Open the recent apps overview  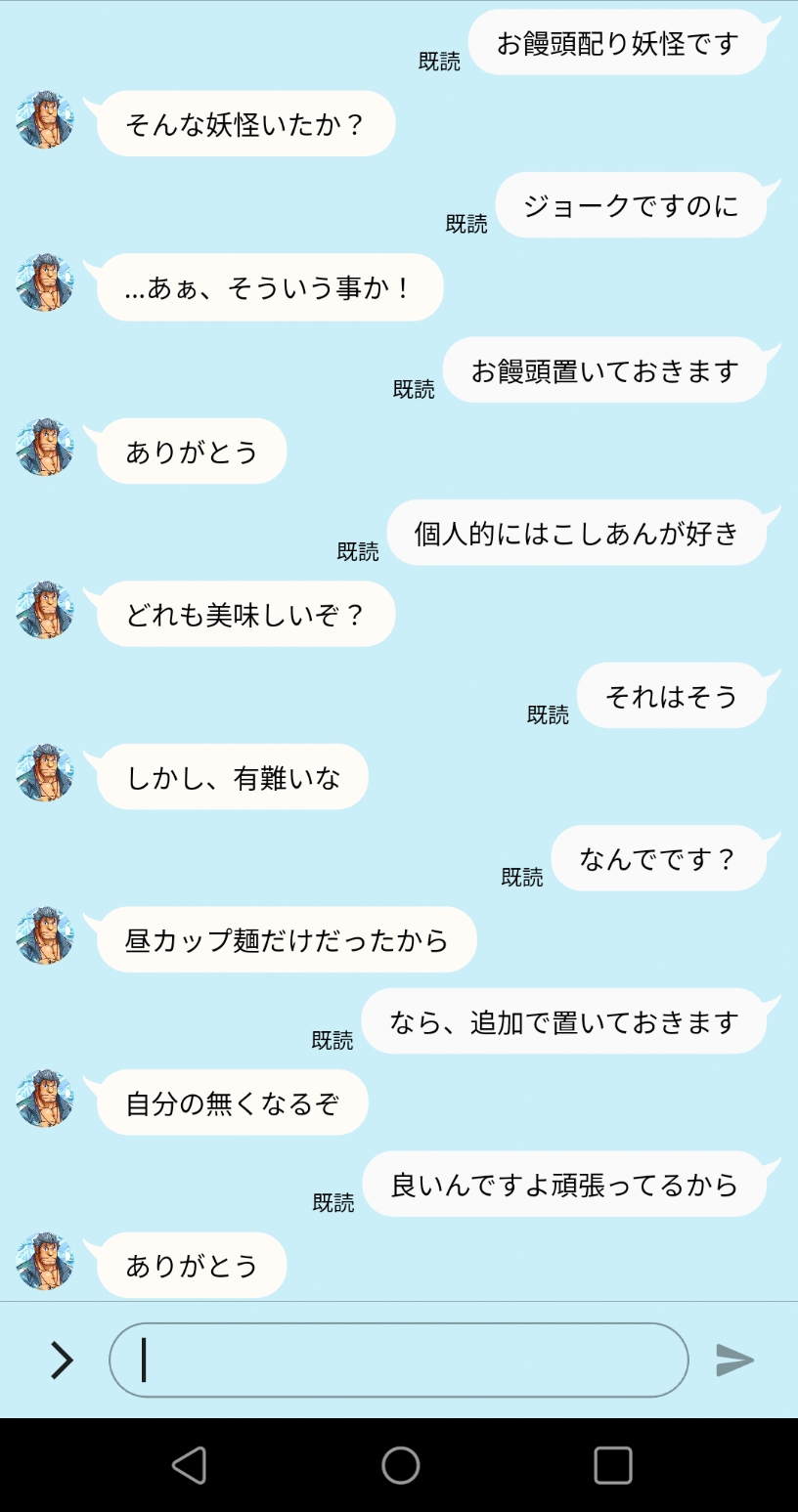(612, 1465)
